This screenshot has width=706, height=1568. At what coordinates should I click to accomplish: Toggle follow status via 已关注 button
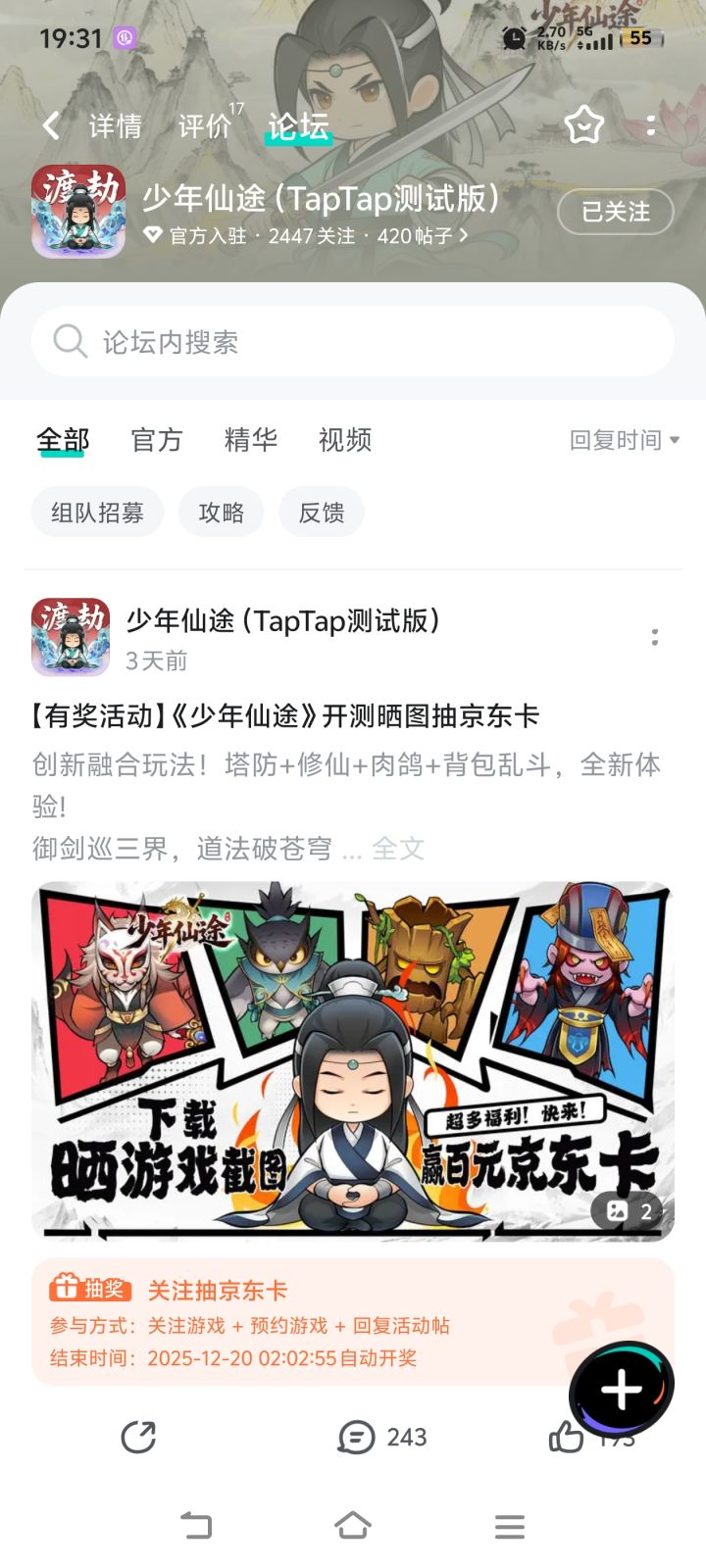(x=615, y=212)
